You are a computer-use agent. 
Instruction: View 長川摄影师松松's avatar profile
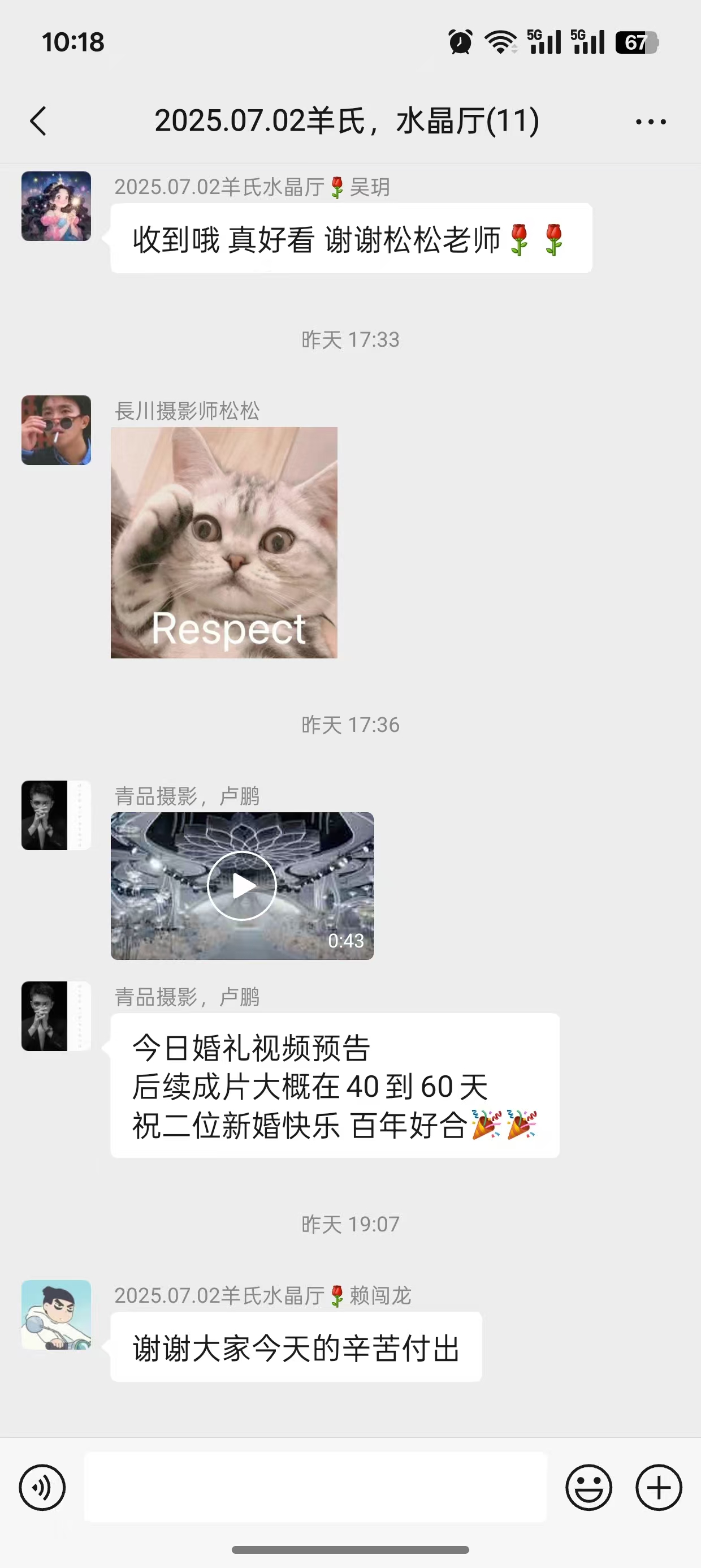(x=56, y=430)
